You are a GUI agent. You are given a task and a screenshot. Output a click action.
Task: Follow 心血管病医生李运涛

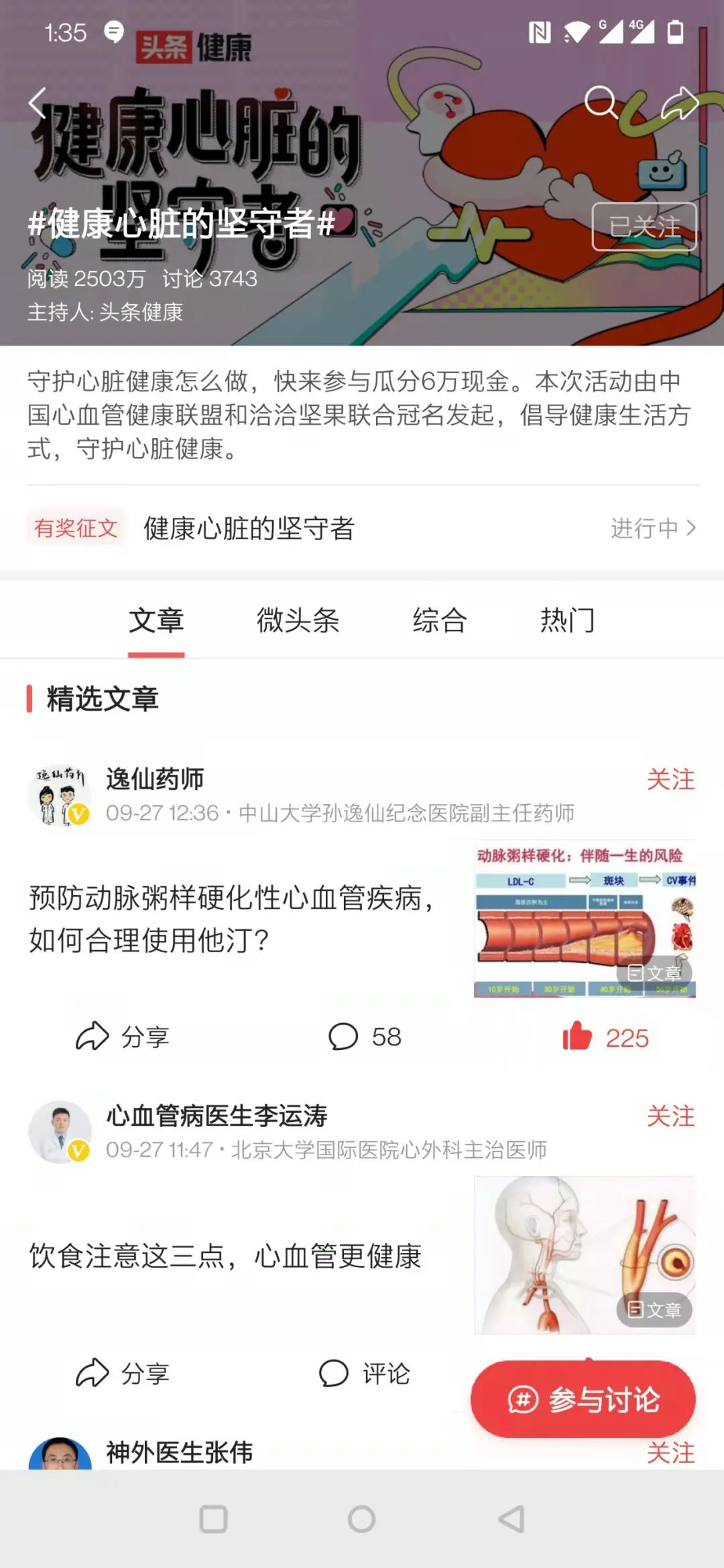coord(670,1116)
